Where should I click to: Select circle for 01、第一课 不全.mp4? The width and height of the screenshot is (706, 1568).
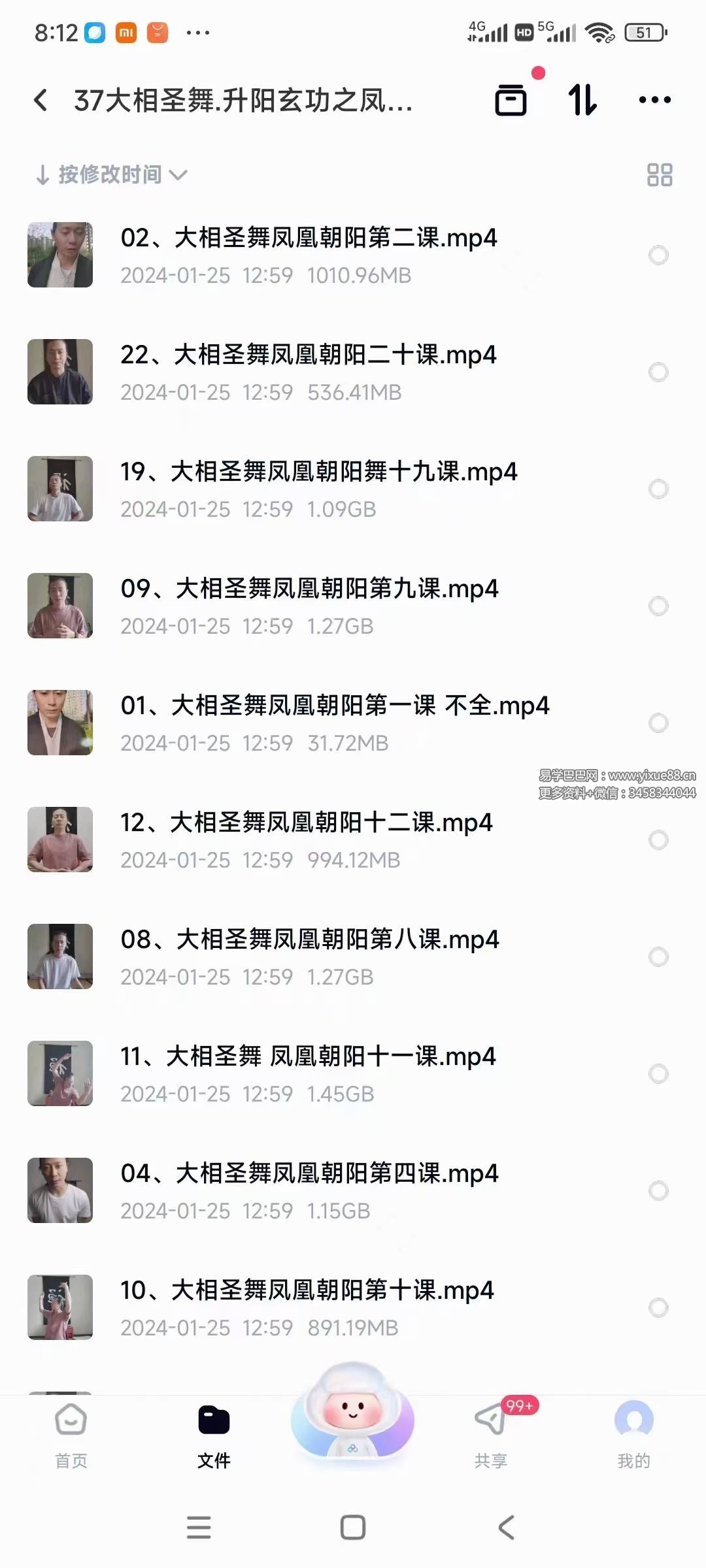pos(658,723)
